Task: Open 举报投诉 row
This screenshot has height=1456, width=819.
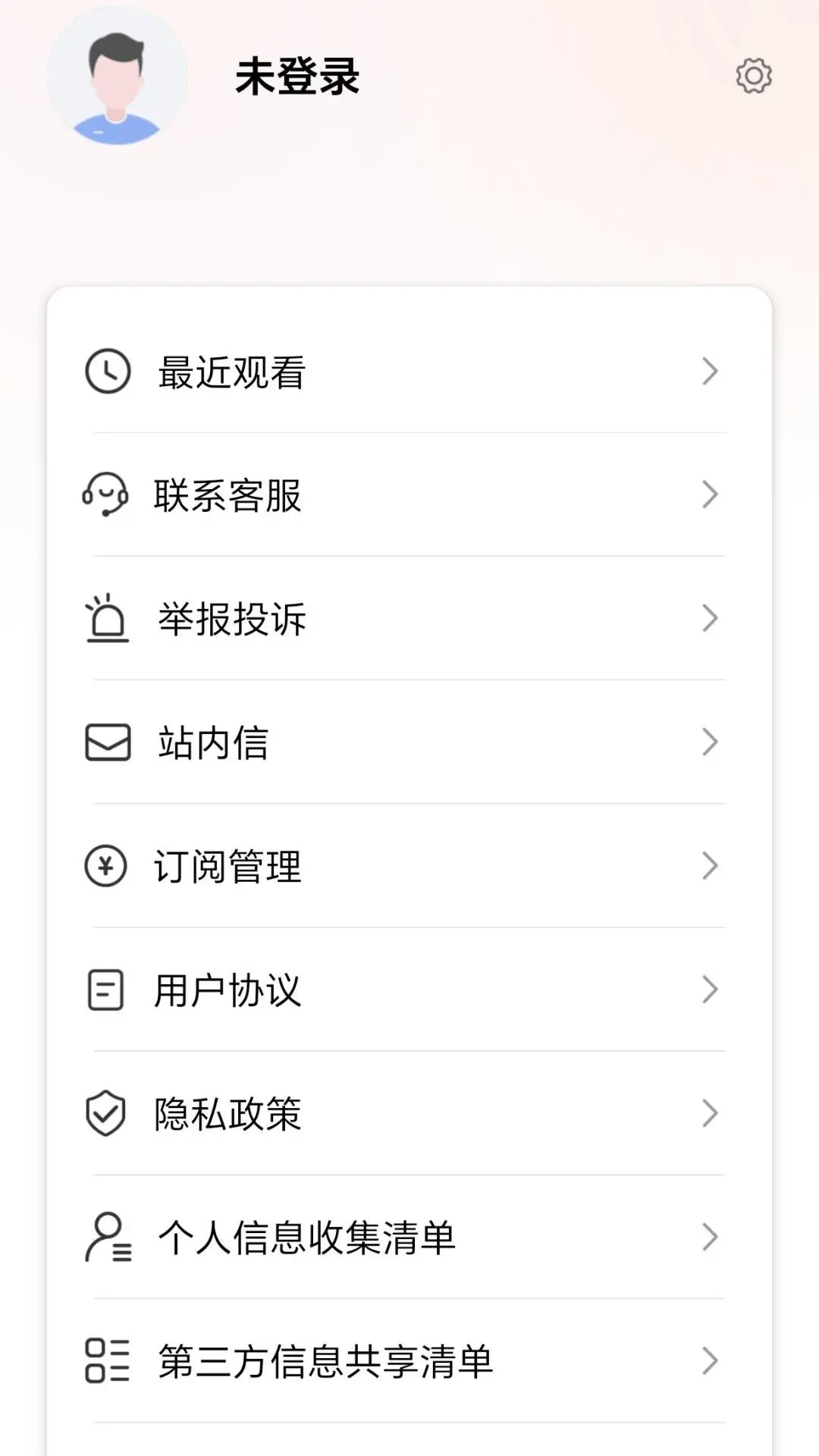Action: [x=409, y=619]
